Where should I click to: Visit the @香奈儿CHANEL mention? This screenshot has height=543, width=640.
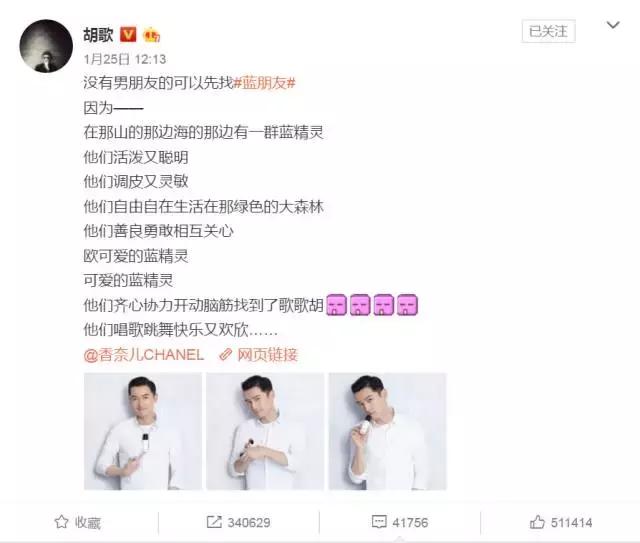[x=143, y=355]
